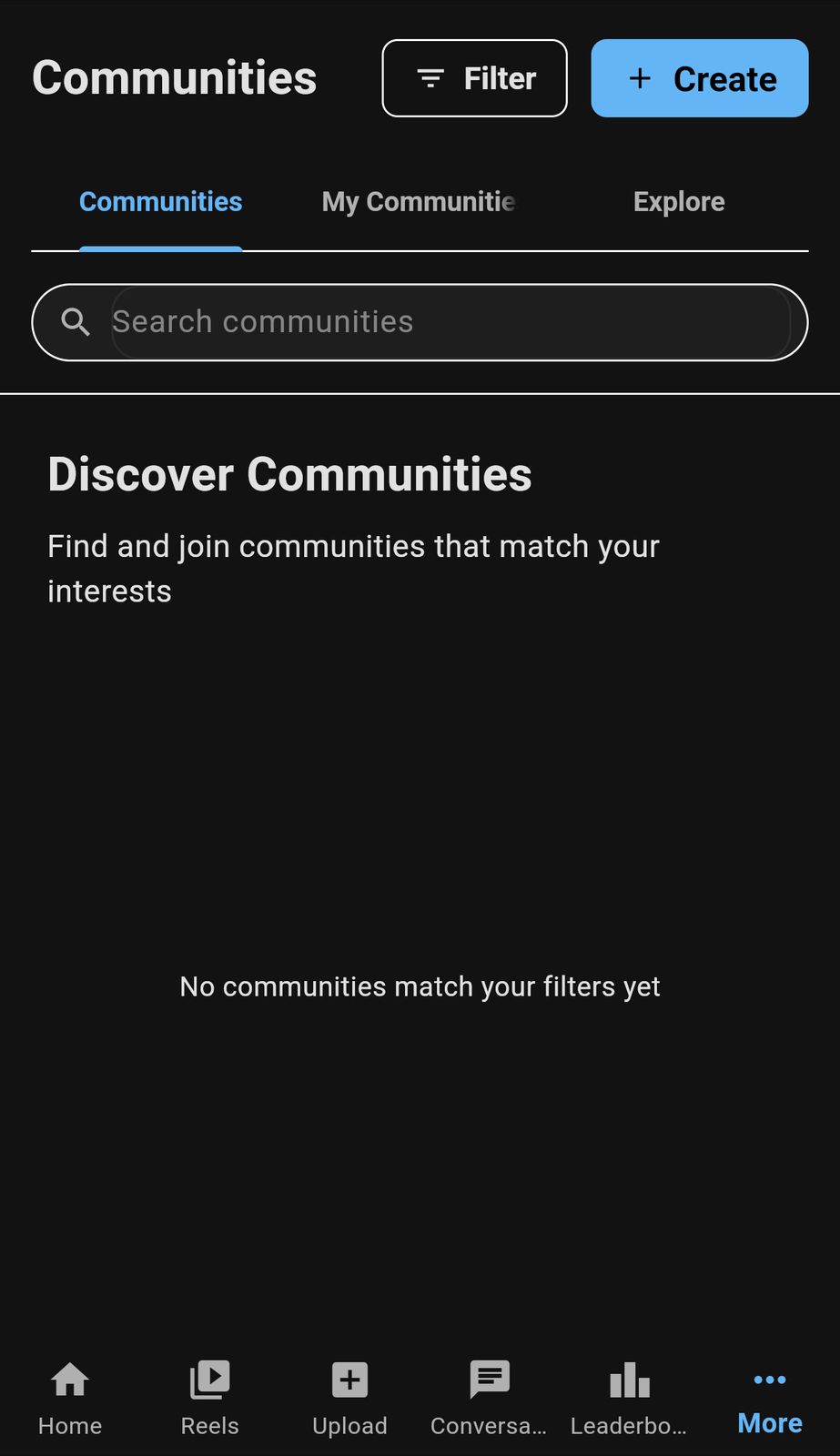Open the Home feed icon

point(69,1379)
